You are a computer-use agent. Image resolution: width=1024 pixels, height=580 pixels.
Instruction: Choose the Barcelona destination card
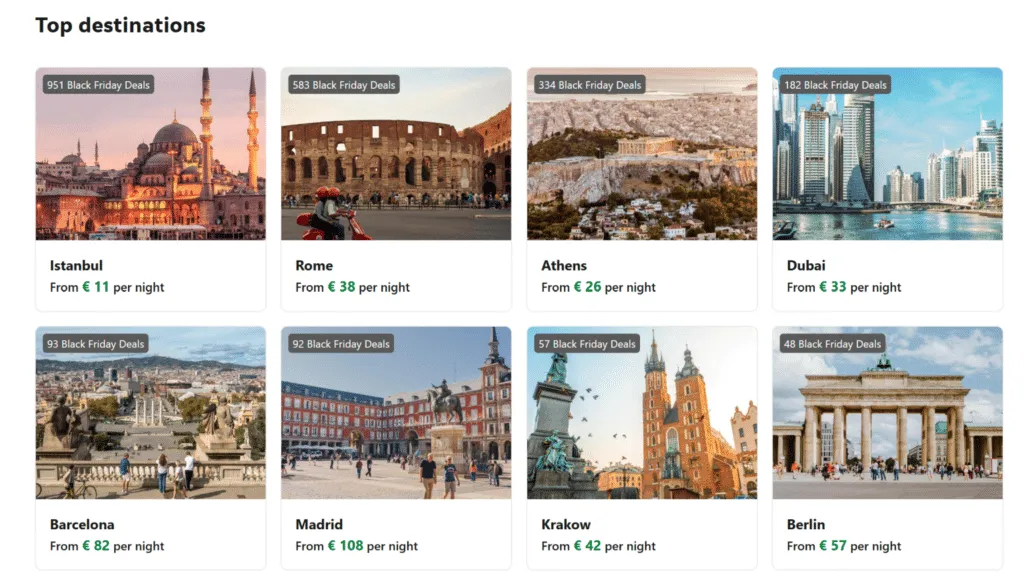pyautogui.click(x=150, y=447)
